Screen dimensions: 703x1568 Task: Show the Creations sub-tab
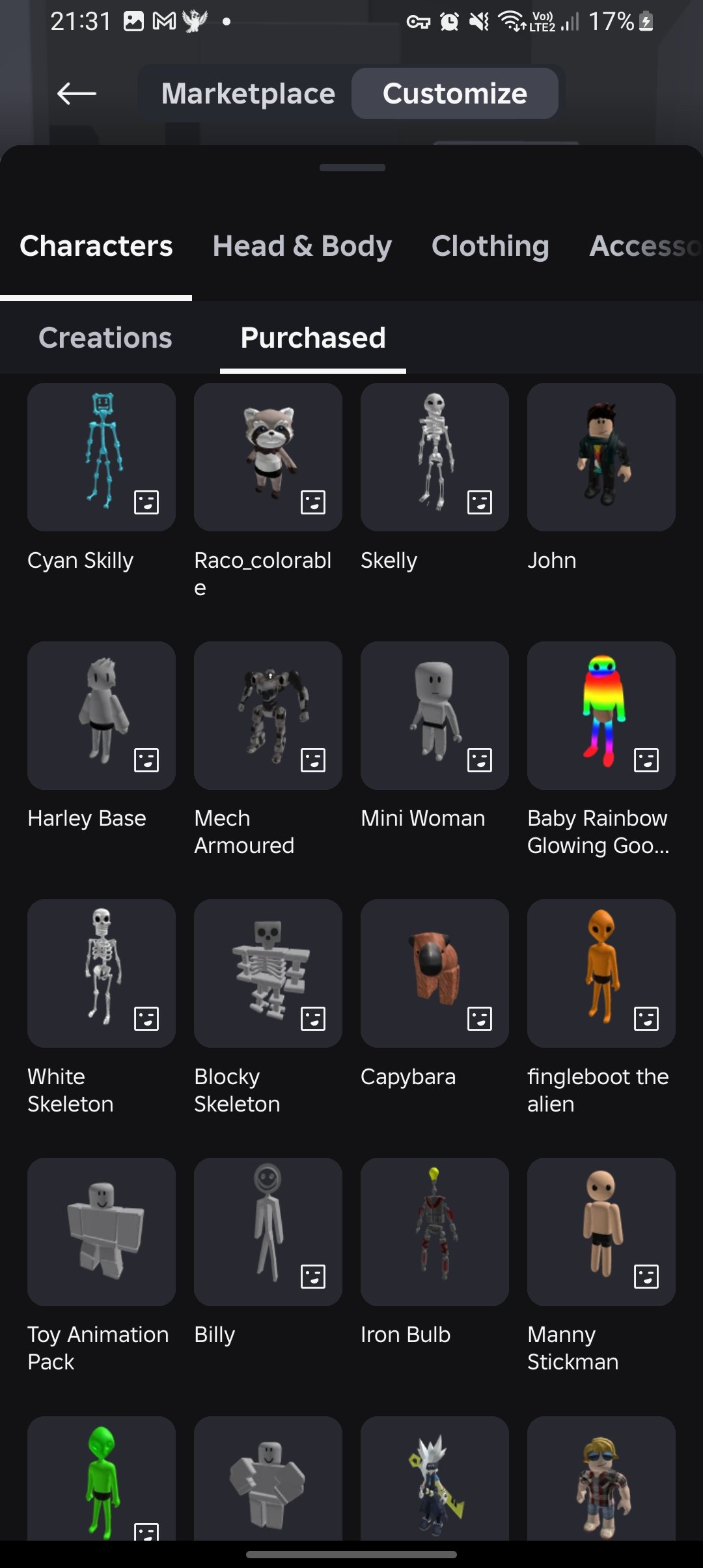click(105, 338)
